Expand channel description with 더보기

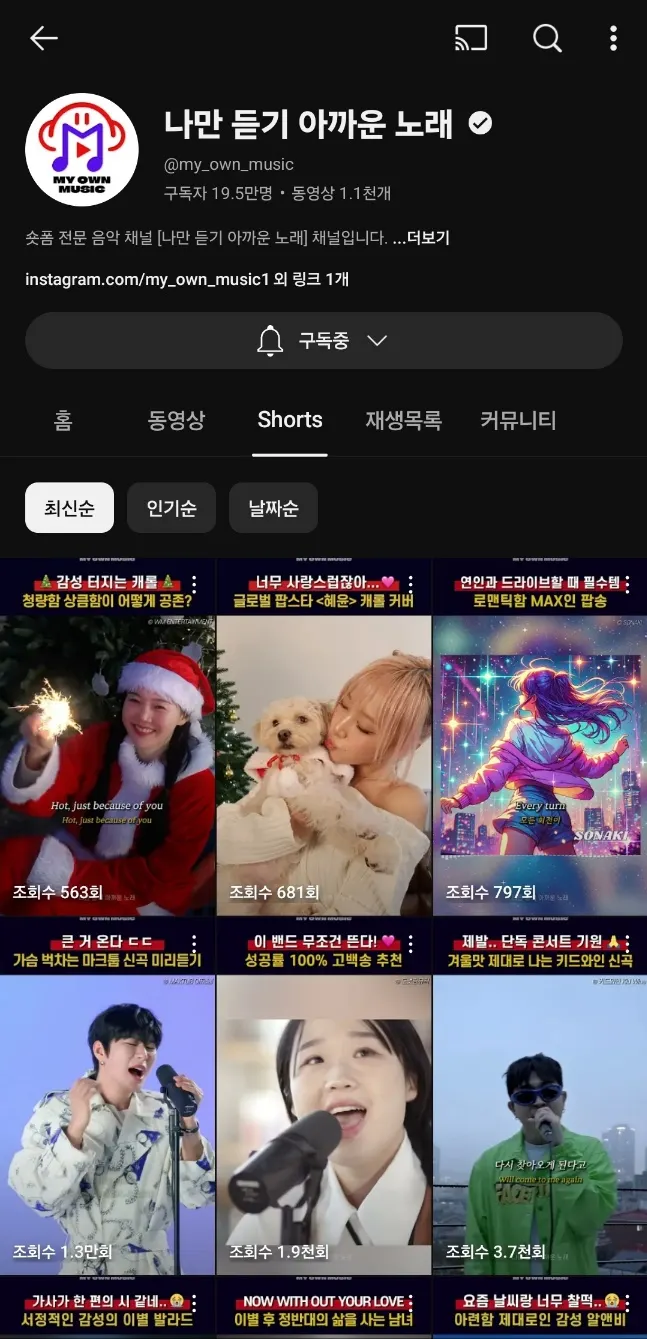(x=421, y=238)
